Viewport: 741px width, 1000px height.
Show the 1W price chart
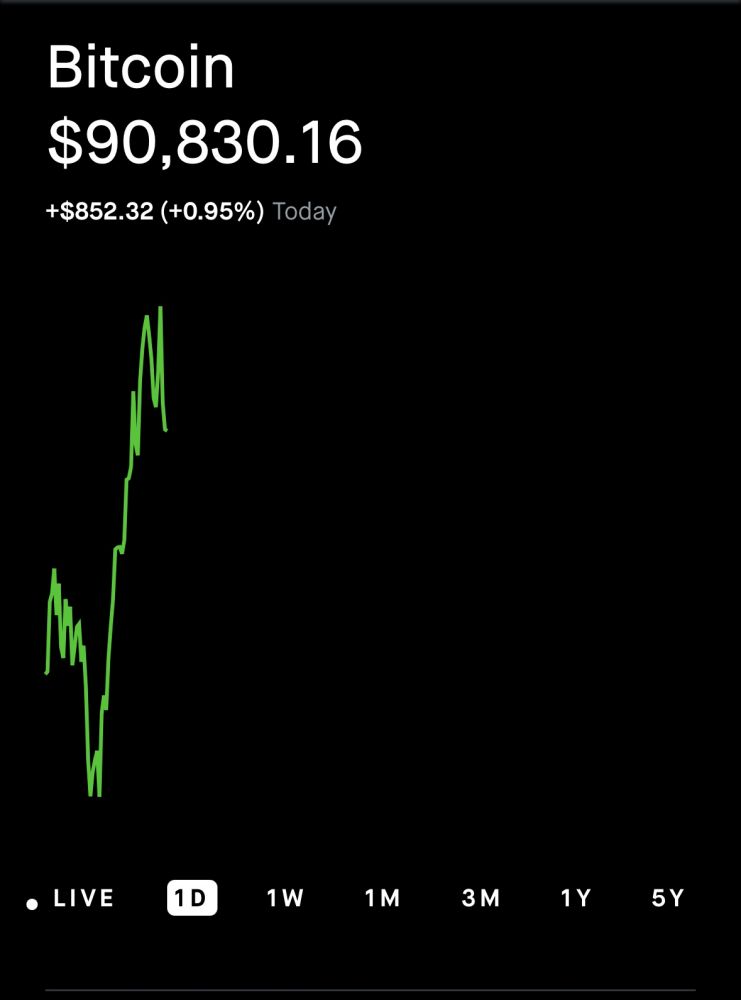point(285,898)
